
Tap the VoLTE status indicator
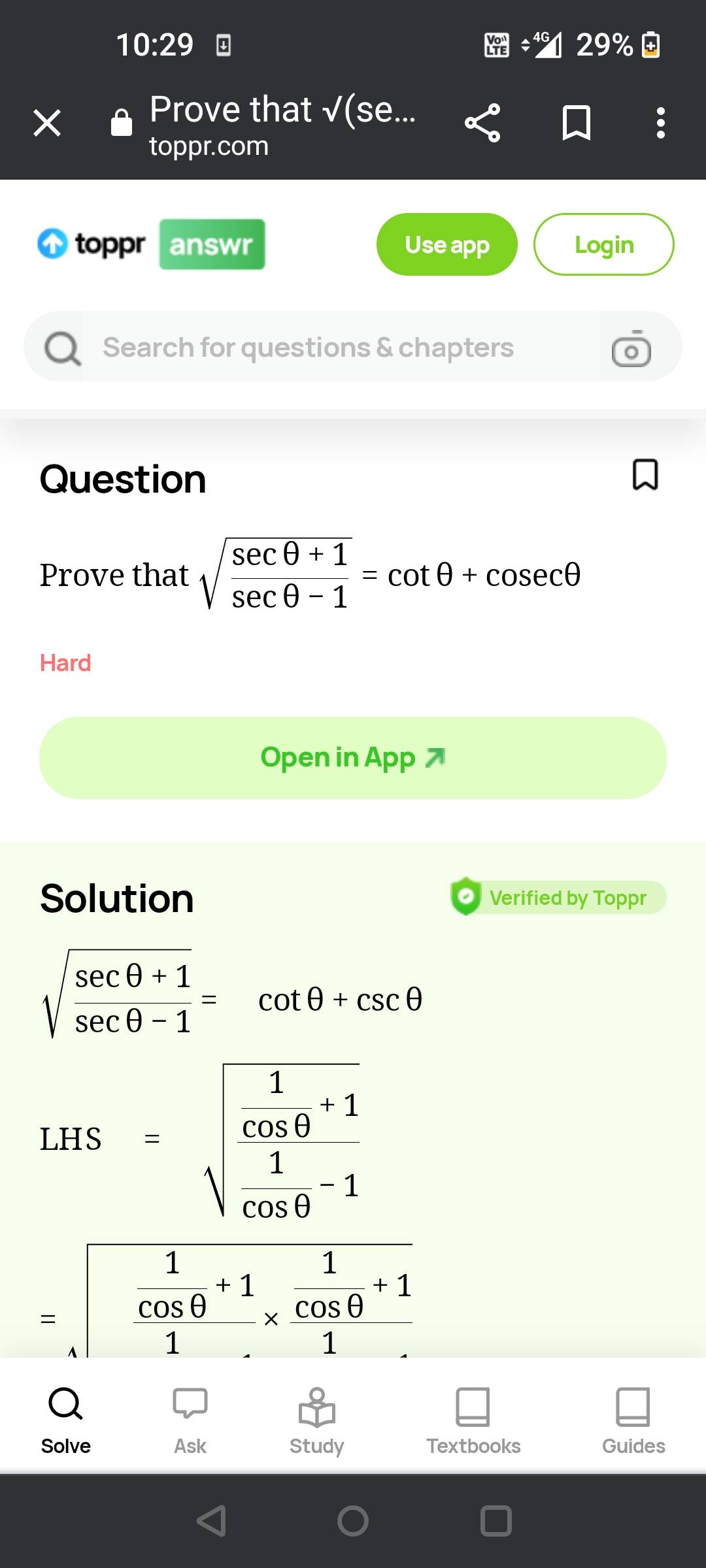[x=496, y=44]
